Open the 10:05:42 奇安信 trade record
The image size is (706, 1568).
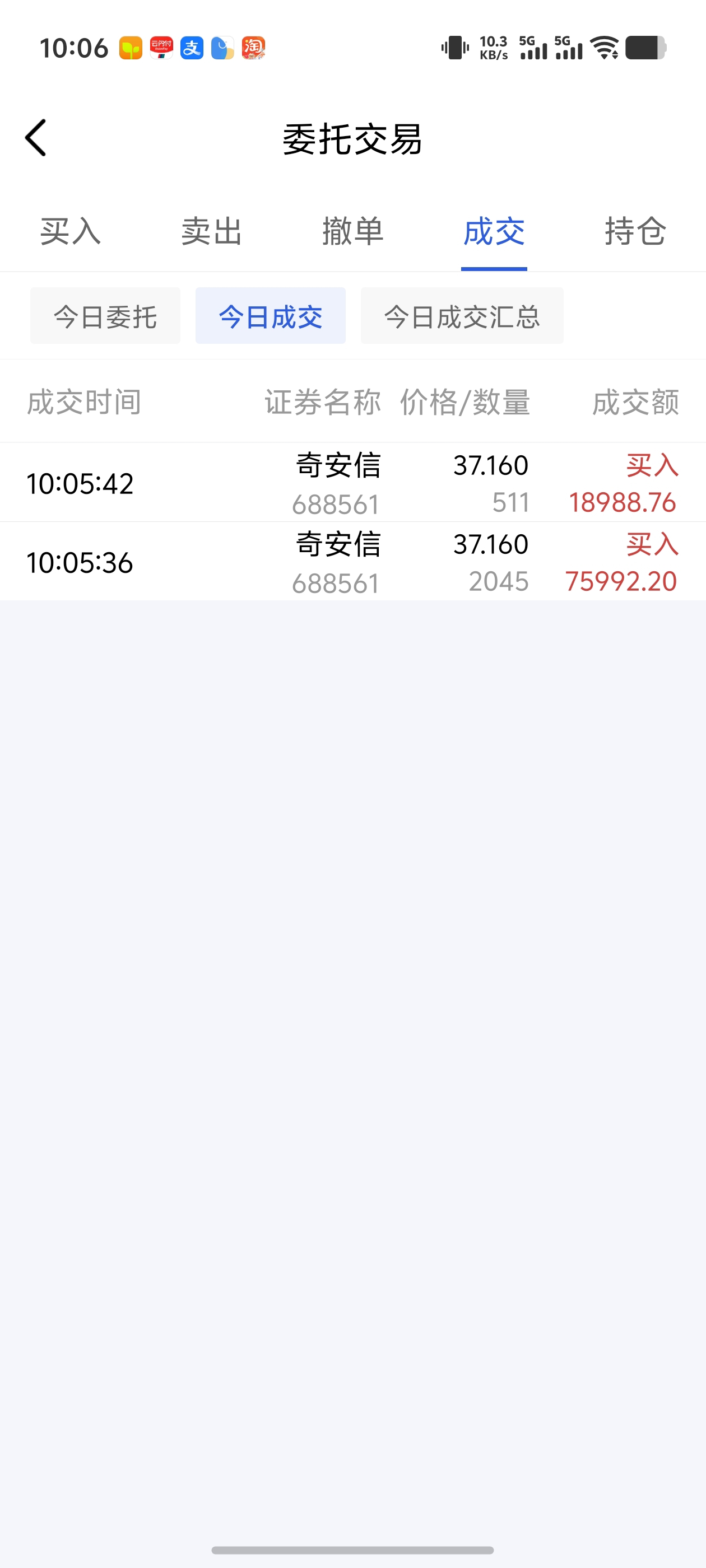click(352, 483)
